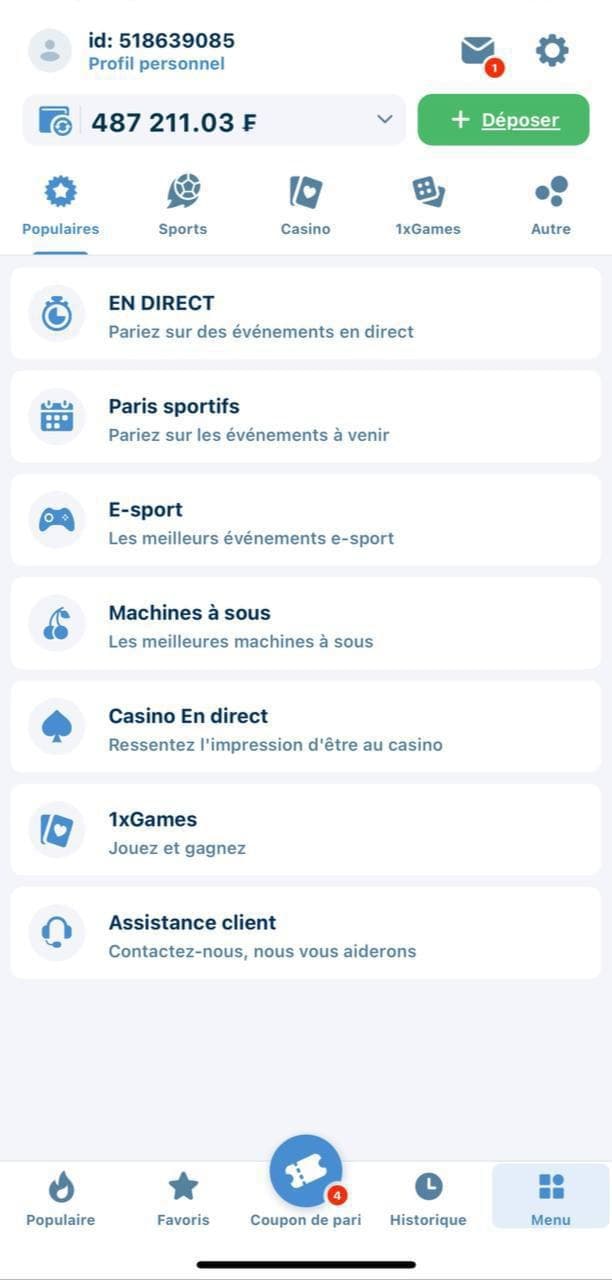Select the 1xGames category tab
The image size is (612, 1280).
[x=428, y=205]
